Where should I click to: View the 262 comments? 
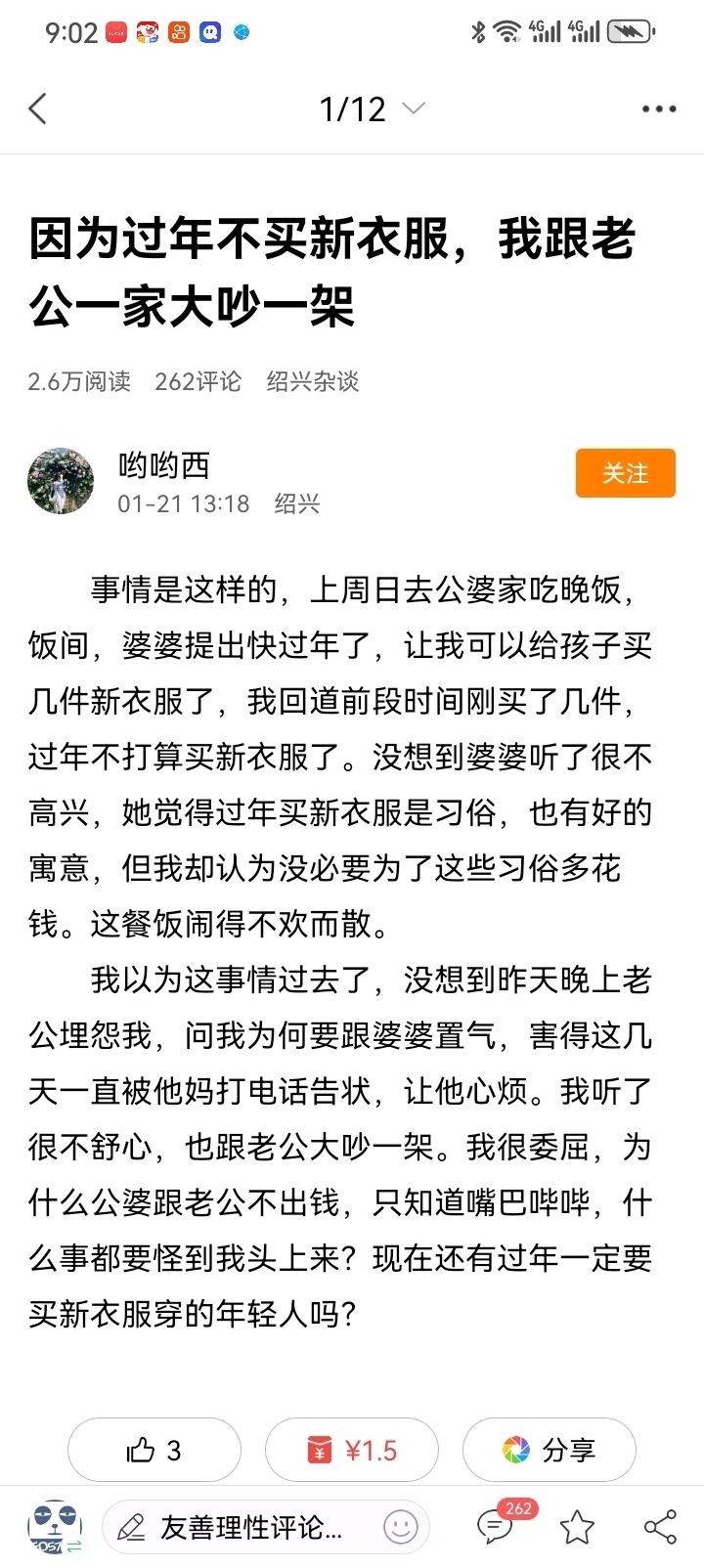point(497,1525)
